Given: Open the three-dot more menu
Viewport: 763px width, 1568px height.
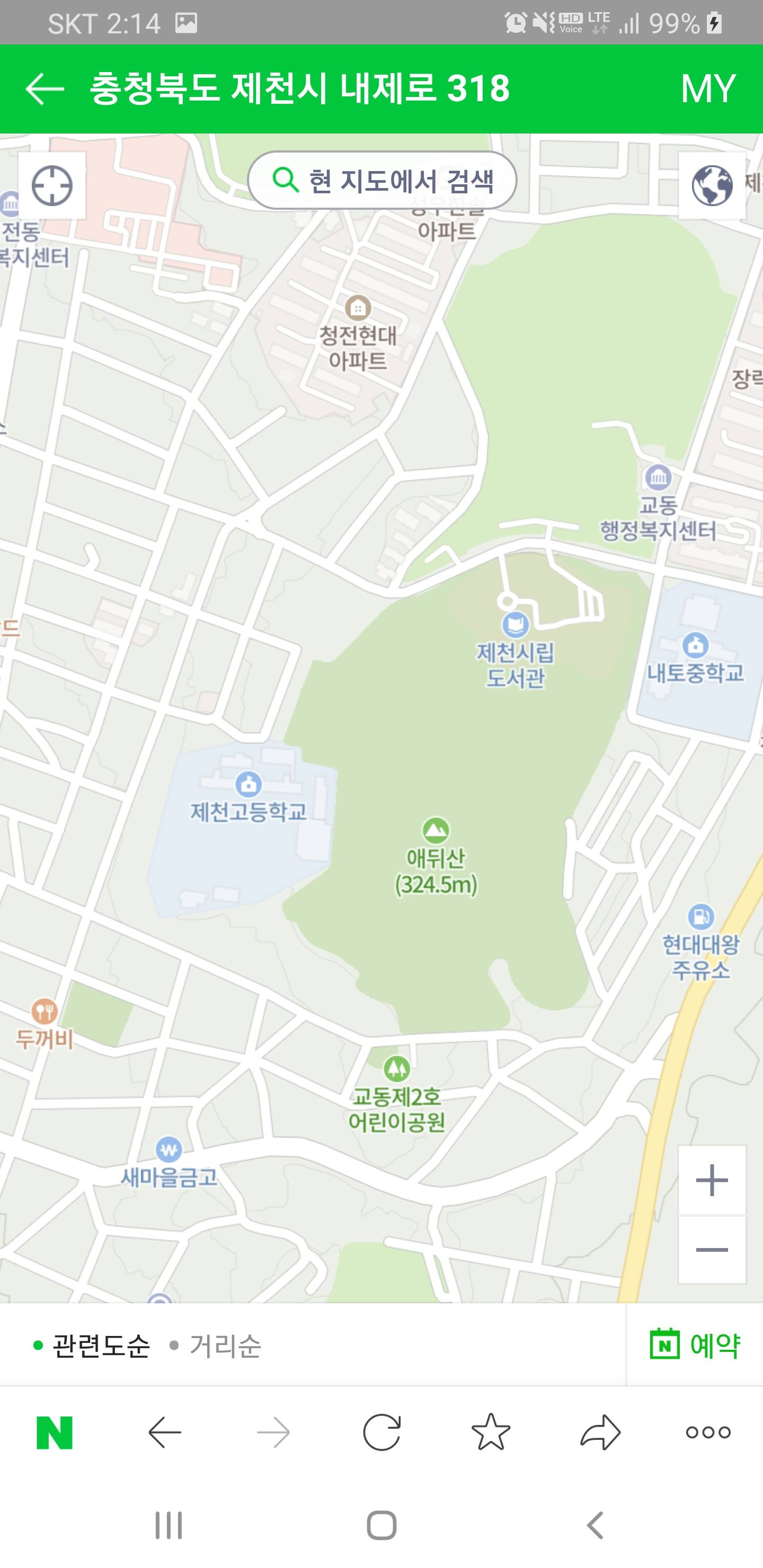Looking at the screenshot, I should tap(707, 1432).
